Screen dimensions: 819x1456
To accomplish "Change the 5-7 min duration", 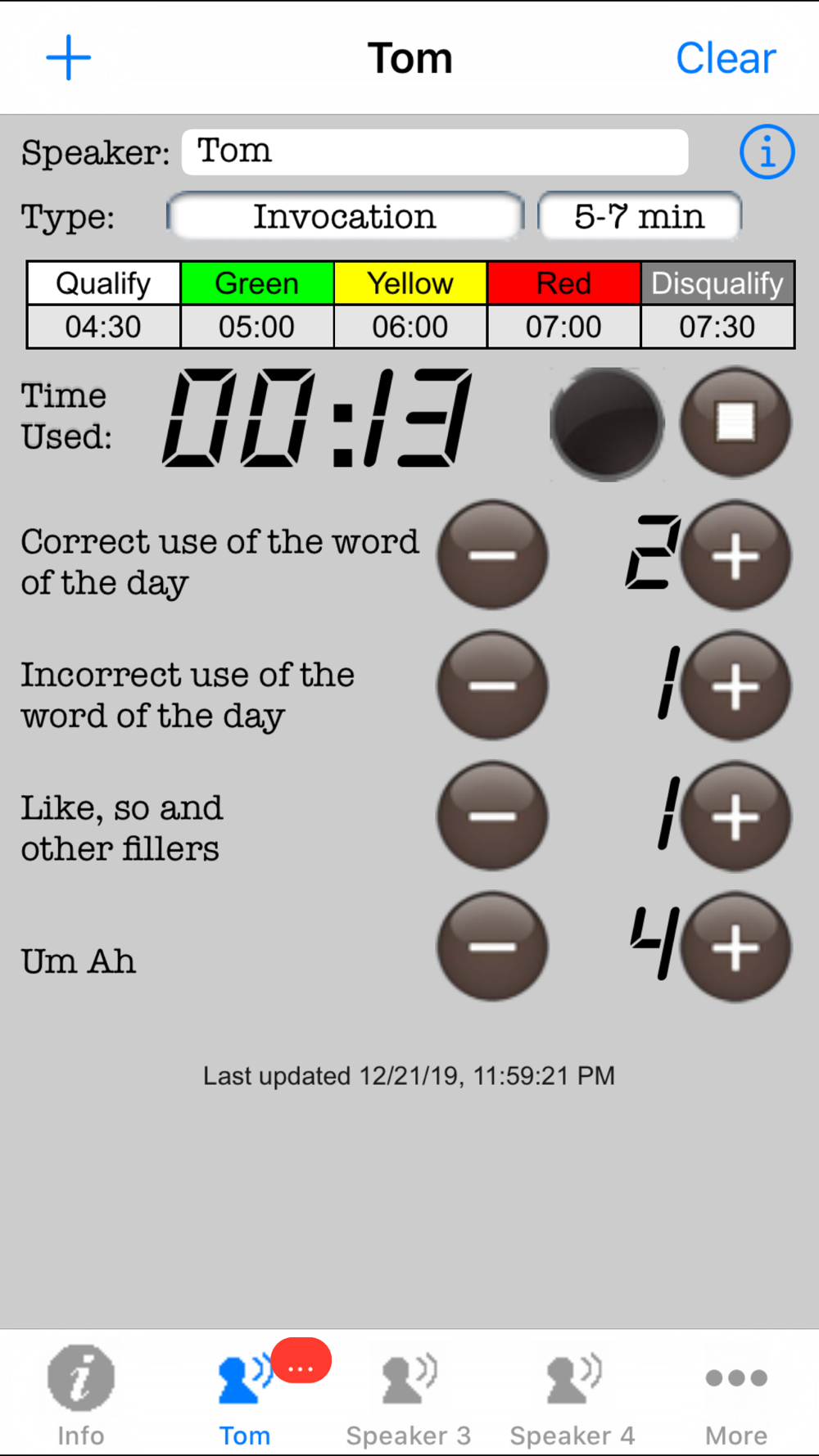I will (x=640, y=216).
